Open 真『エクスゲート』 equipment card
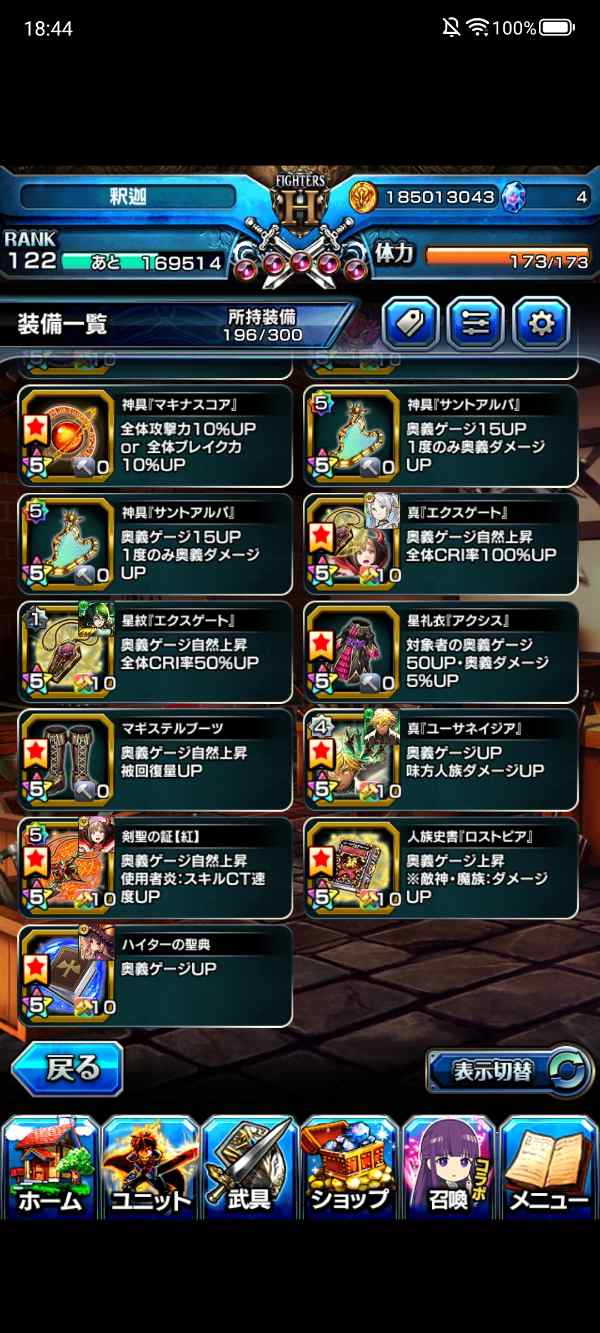Image resolution: width=600 pixels, height=1333 pixels. [440, 544]
